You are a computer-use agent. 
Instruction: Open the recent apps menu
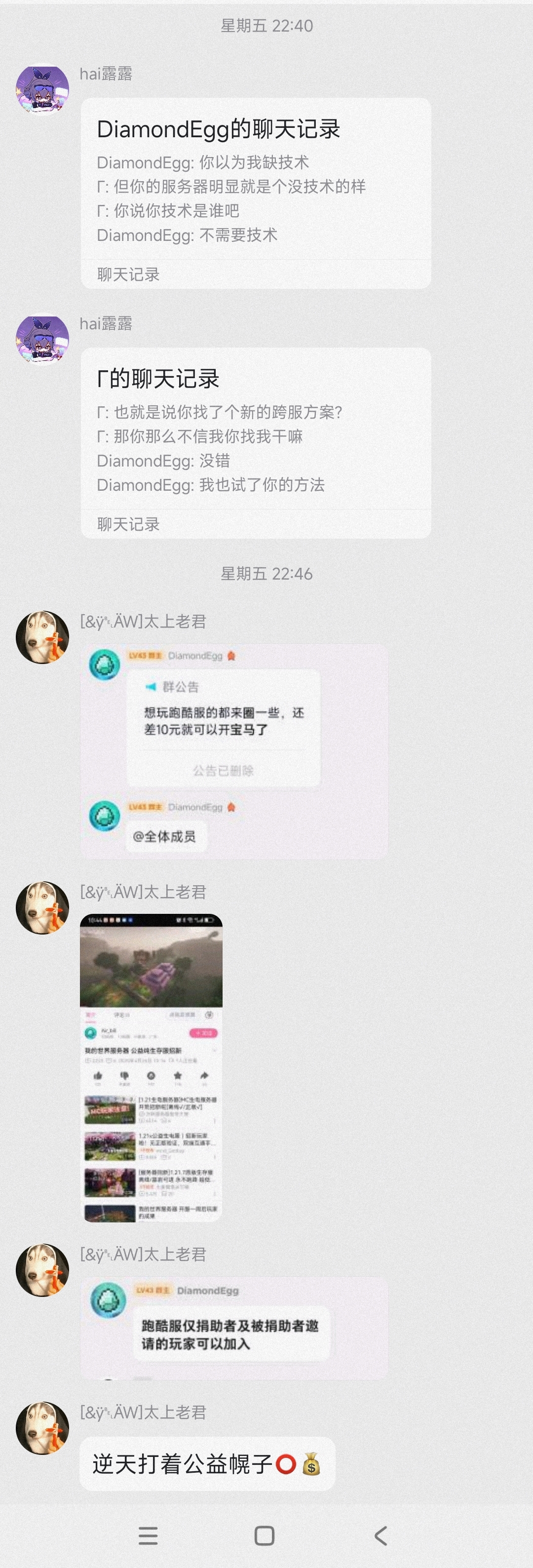tap(148, 1536)
